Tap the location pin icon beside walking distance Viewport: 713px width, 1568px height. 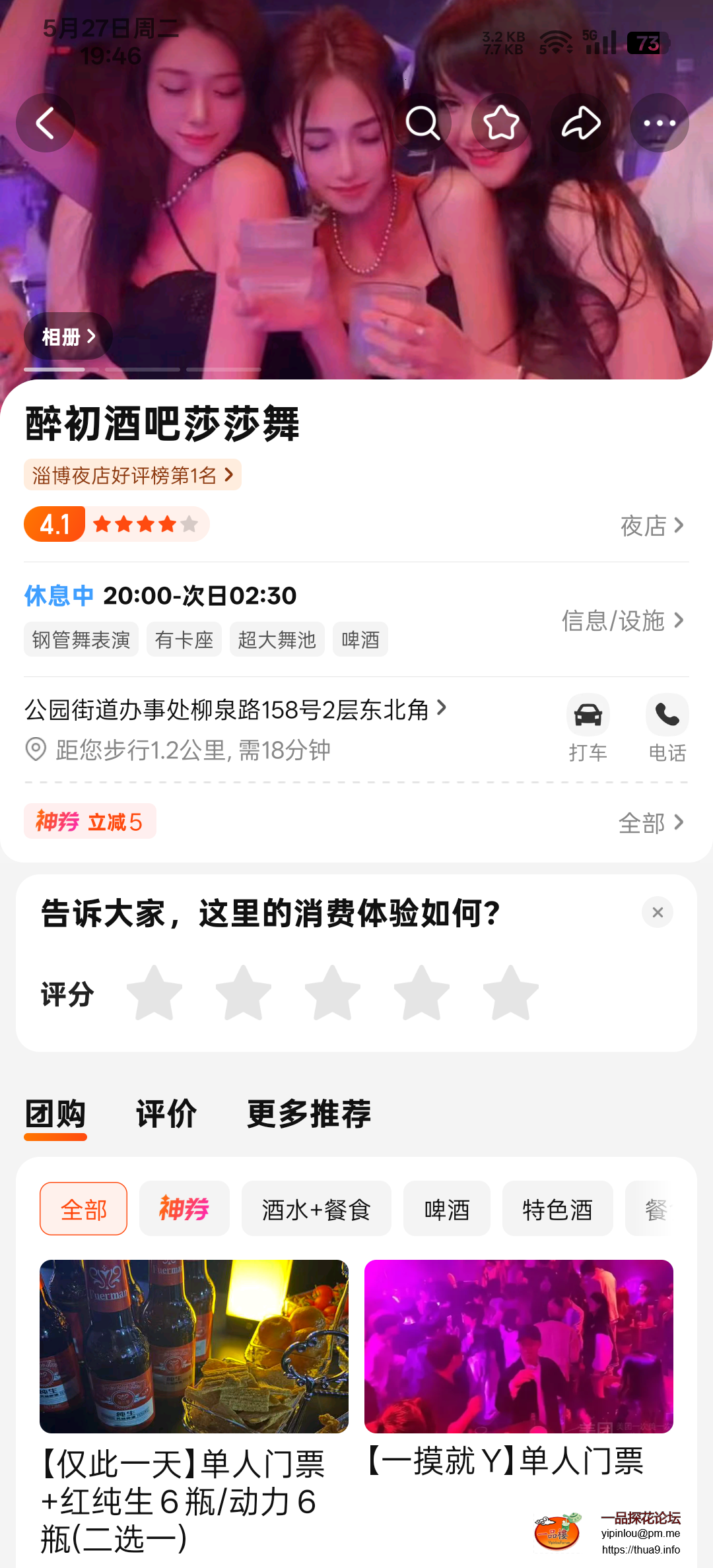(34, 750)
